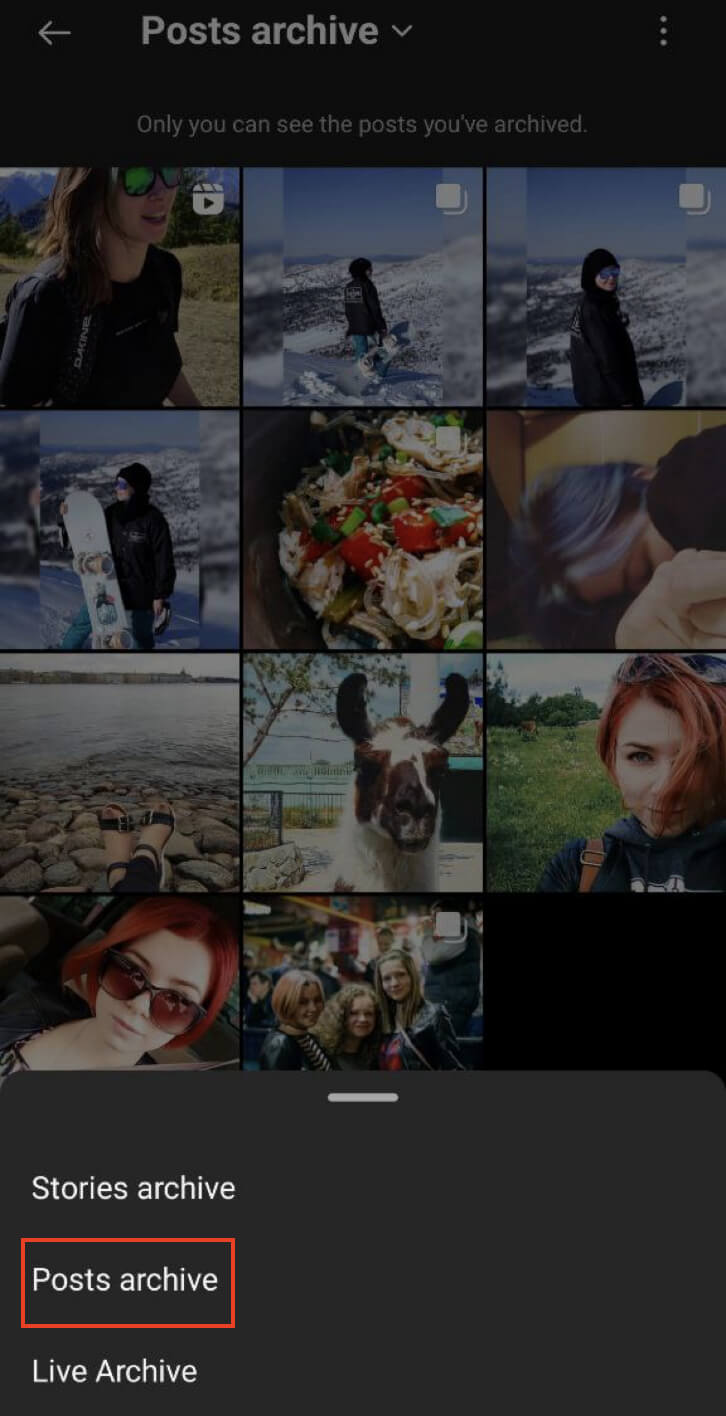The image size is (726, 1416).
Task: Tap the bottom sheet drag handle
Action: pyautogui.click(x=363, y=1097)
